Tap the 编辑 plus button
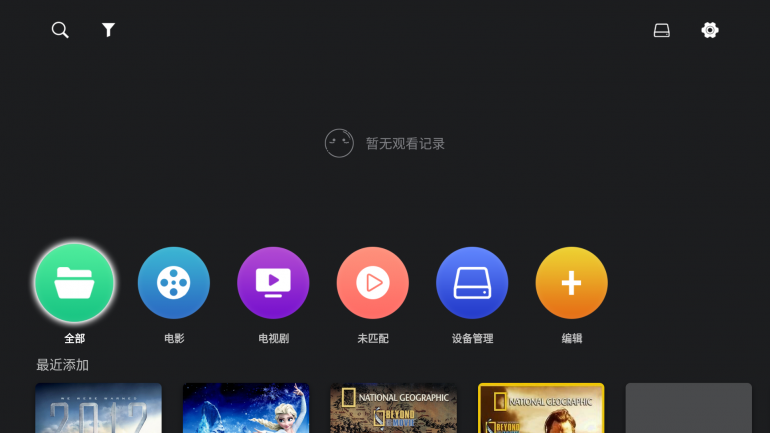Image resolution: width=770 pixels, height=433 pixels. 571,283
